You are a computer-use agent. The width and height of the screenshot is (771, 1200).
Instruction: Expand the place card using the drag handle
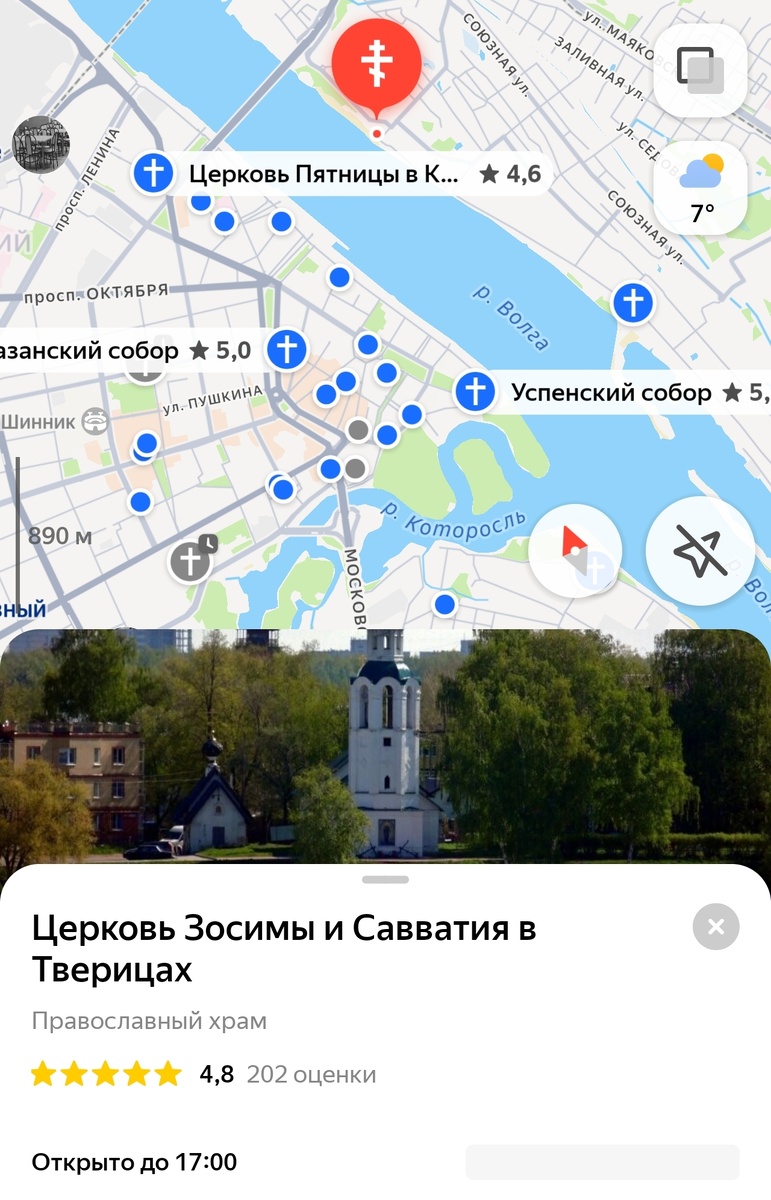[x=385, y=880]
